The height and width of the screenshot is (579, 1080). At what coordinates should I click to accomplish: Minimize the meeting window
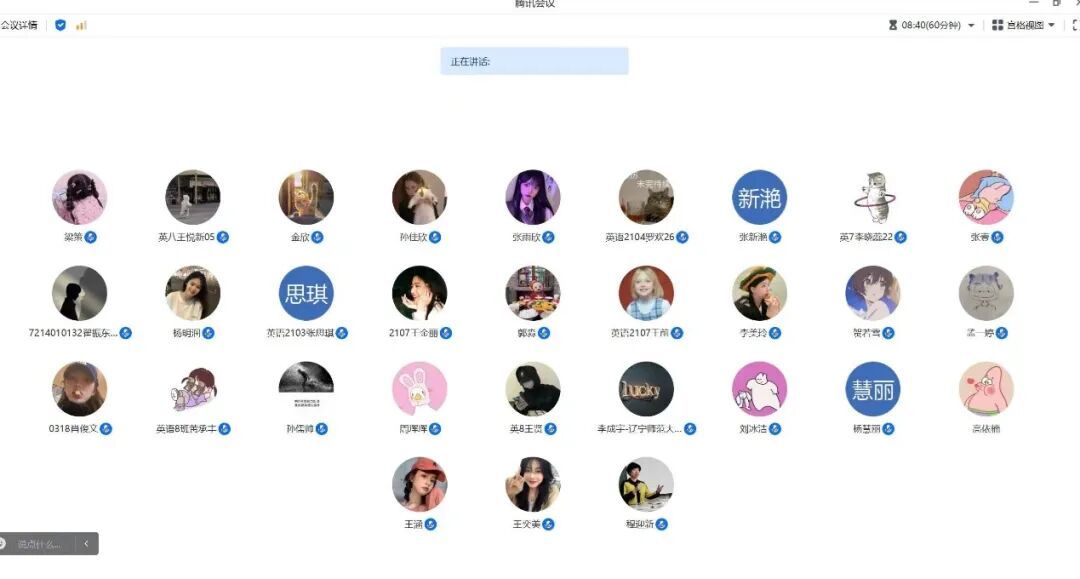tap(1034, 4)
